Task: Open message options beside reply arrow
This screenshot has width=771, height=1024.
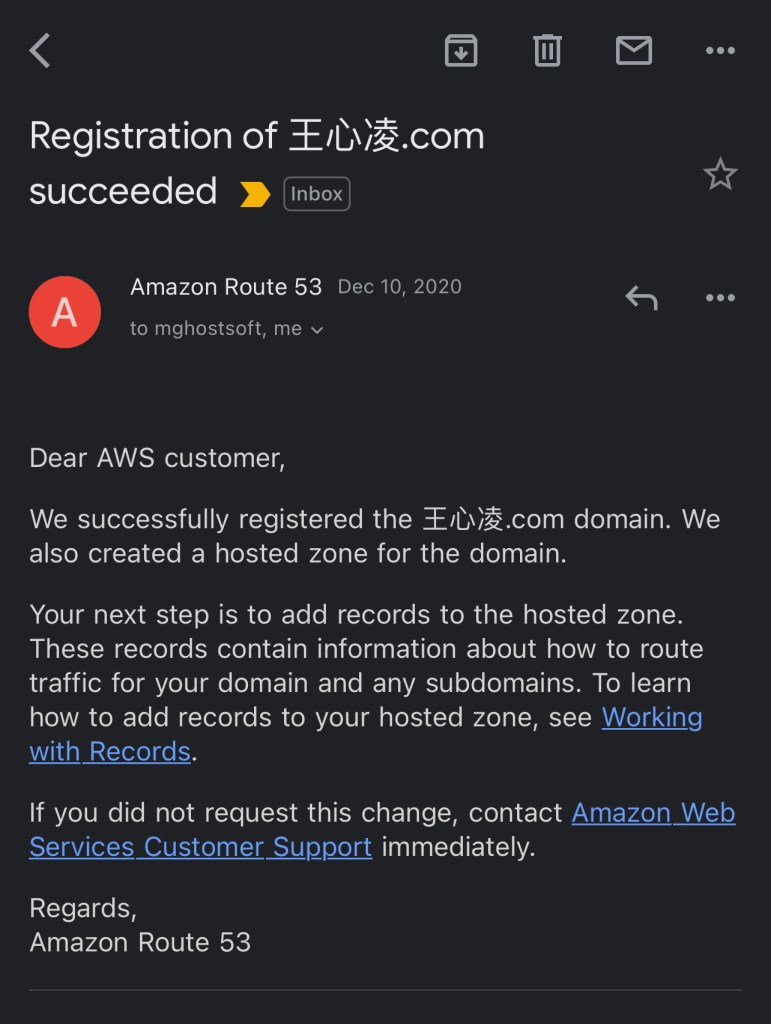Action: (720, 298)
